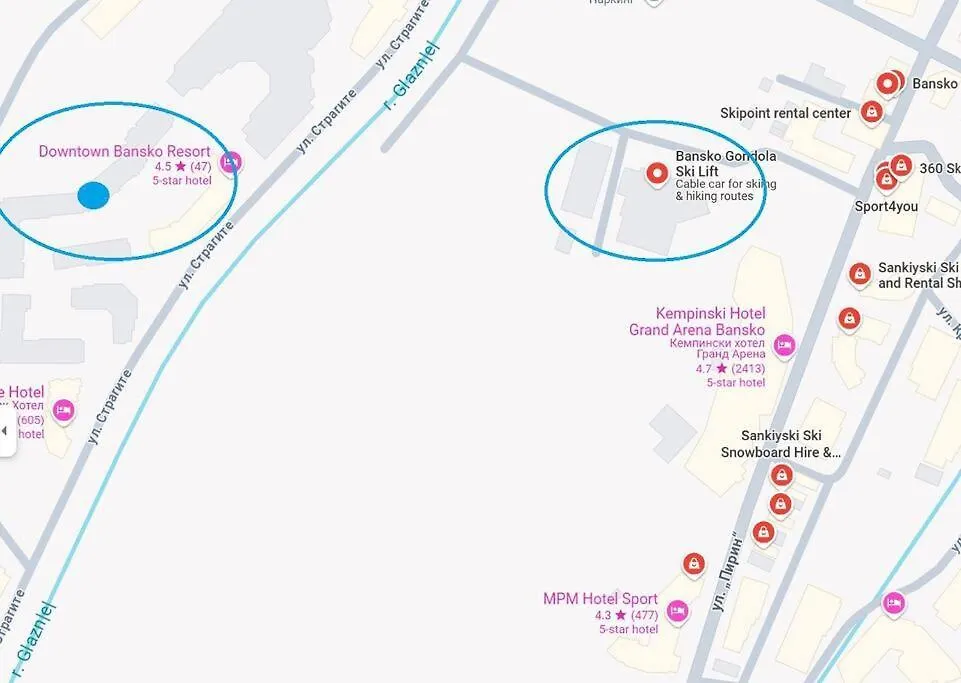Open the Downtown Bansko Resort hotel pin
Viewport: 961px width, 683px height.
click(231, 162)
